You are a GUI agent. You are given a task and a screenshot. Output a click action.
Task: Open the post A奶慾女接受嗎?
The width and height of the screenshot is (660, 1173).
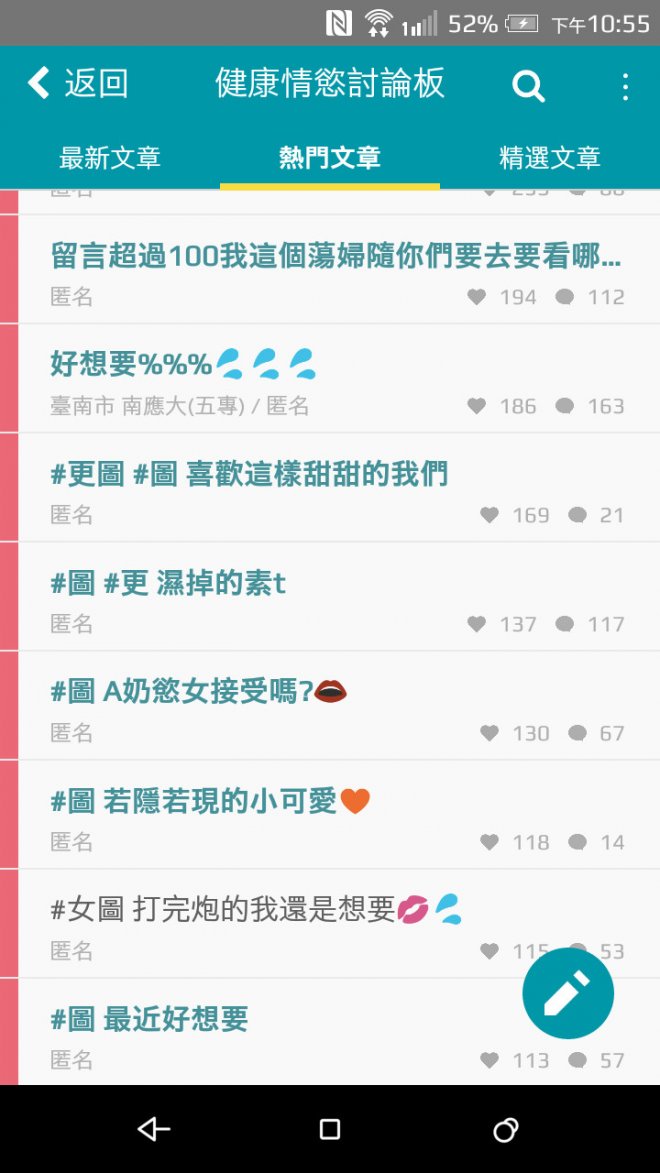tap(198, 692)
